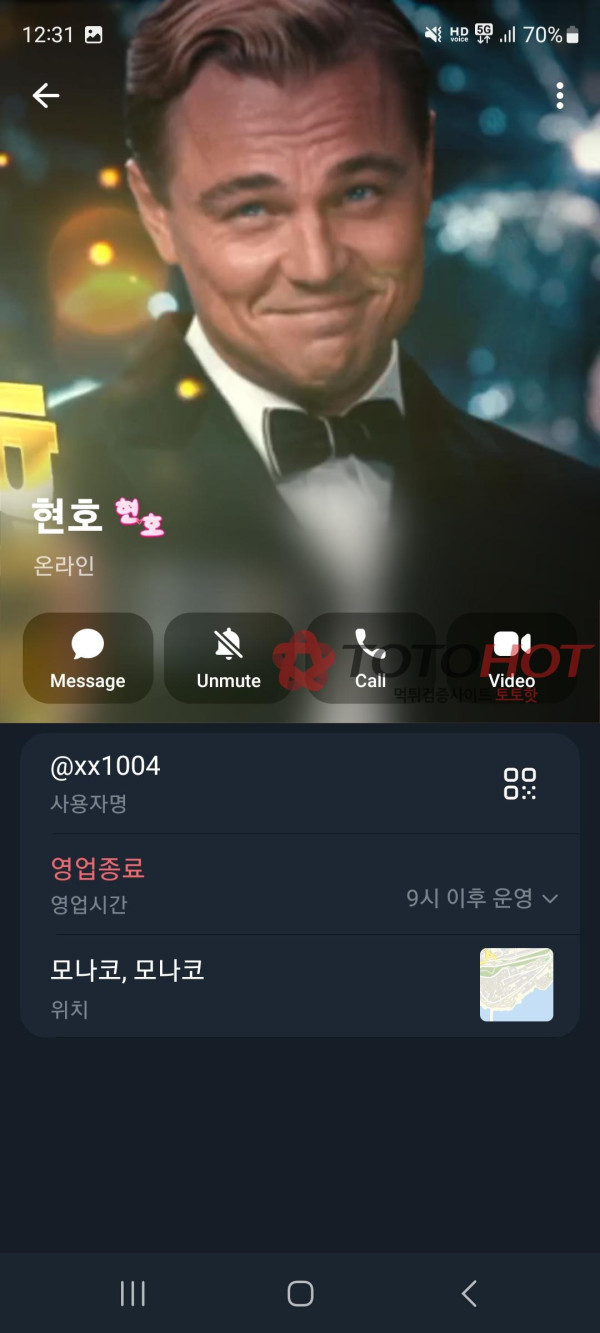600x1333 pixels.
Task: Go back using the top arrow
Action: click(x=46, y=95)
